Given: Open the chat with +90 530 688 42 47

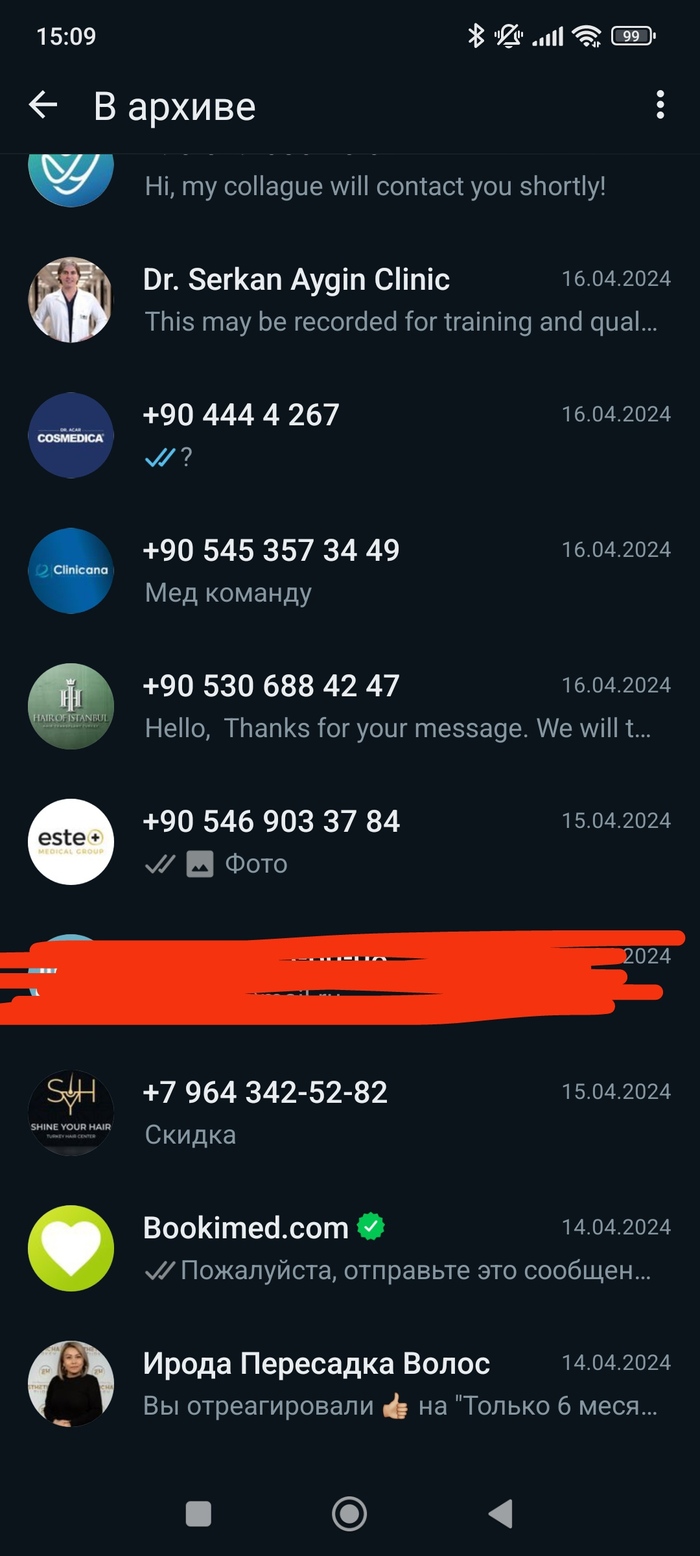Looking at the screenshot, I should pos(400,706).
